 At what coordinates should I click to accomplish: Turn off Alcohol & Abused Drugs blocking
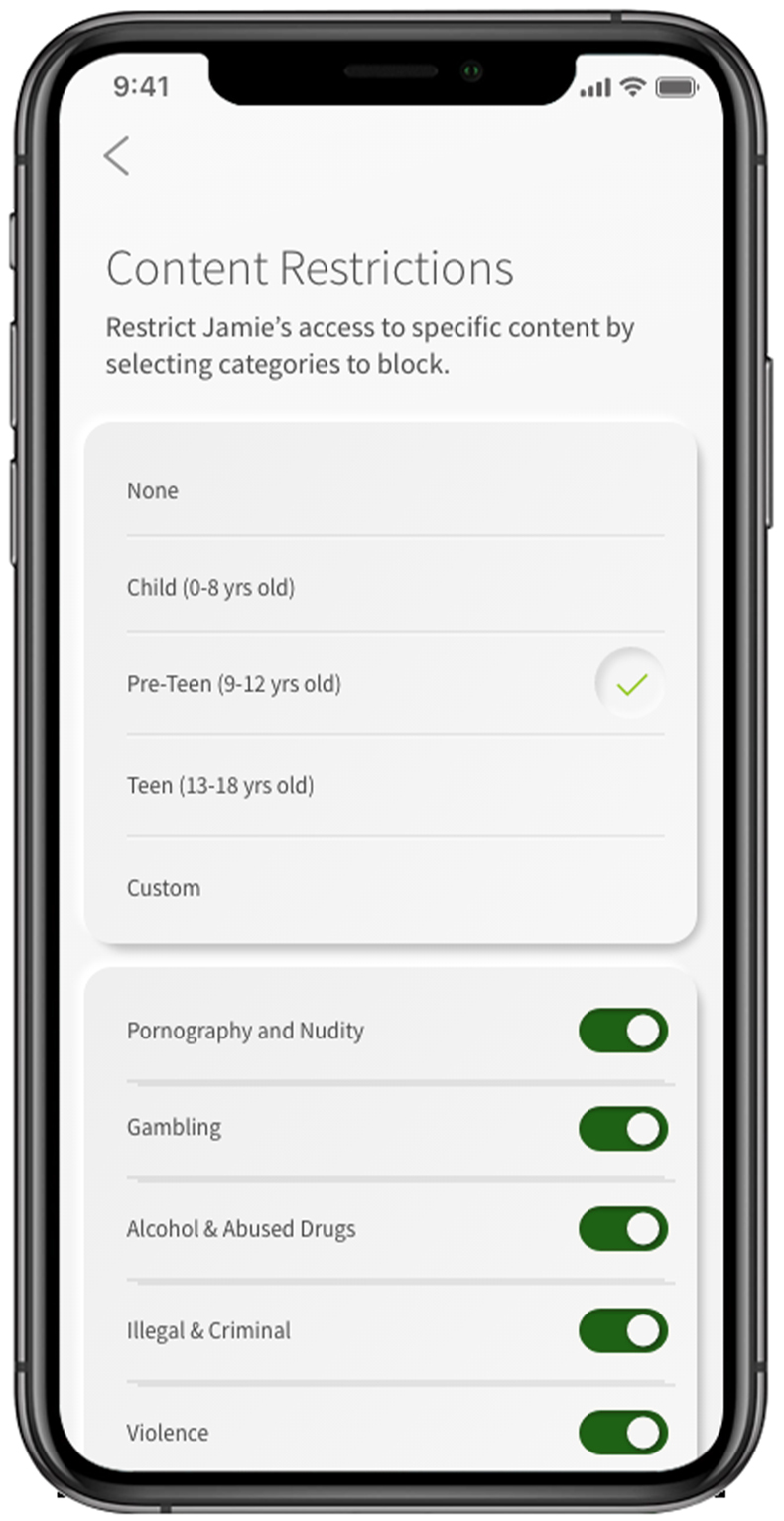pyautogui.click(x=622, y=1229)
